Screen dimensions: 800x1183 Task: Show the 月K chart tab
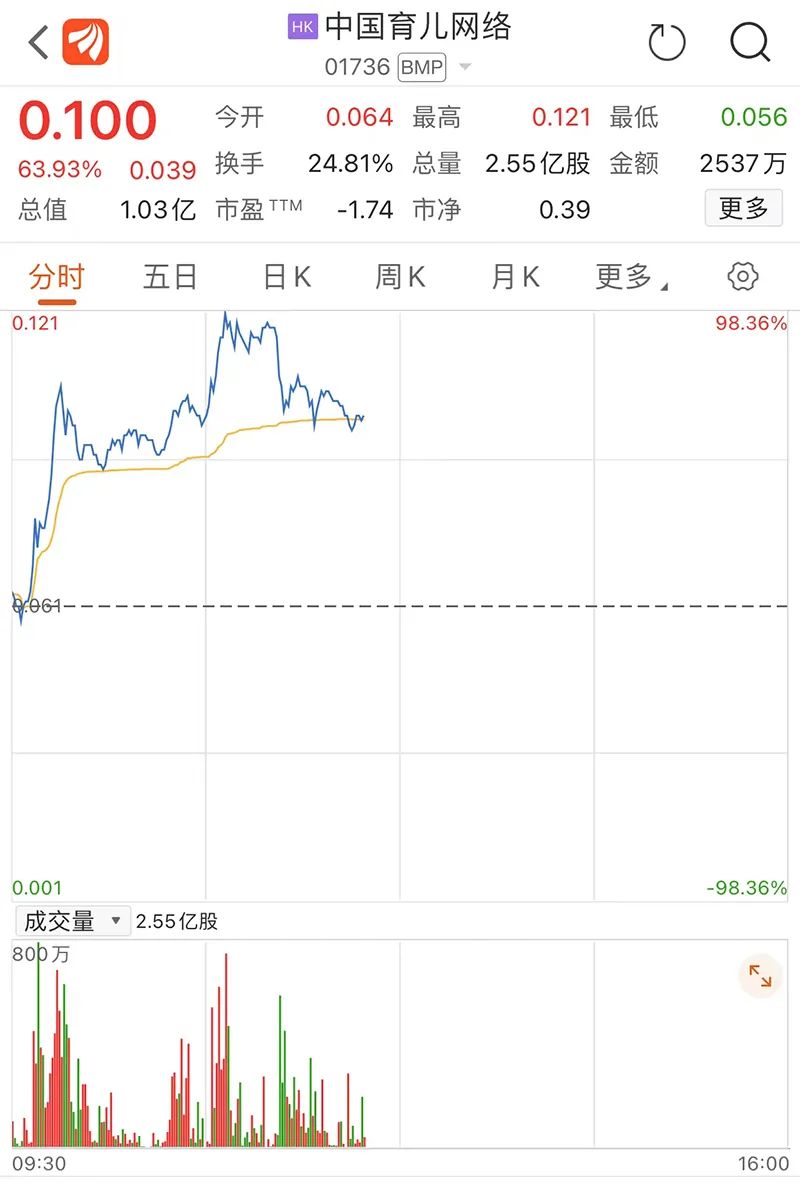pos(515,277)
